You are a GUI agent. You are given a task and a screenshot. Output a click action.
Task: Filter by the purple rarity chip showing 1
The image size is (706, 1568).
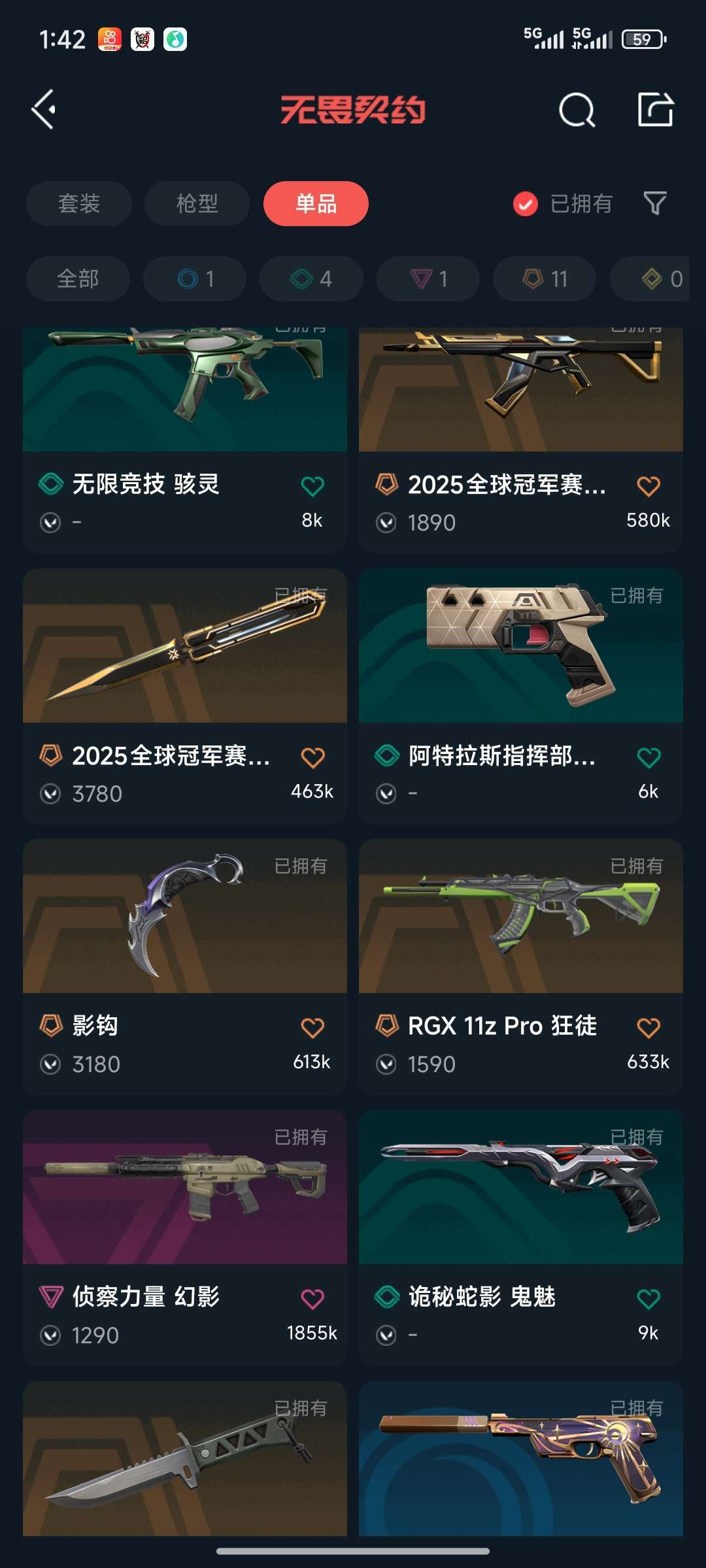(428, 279)
